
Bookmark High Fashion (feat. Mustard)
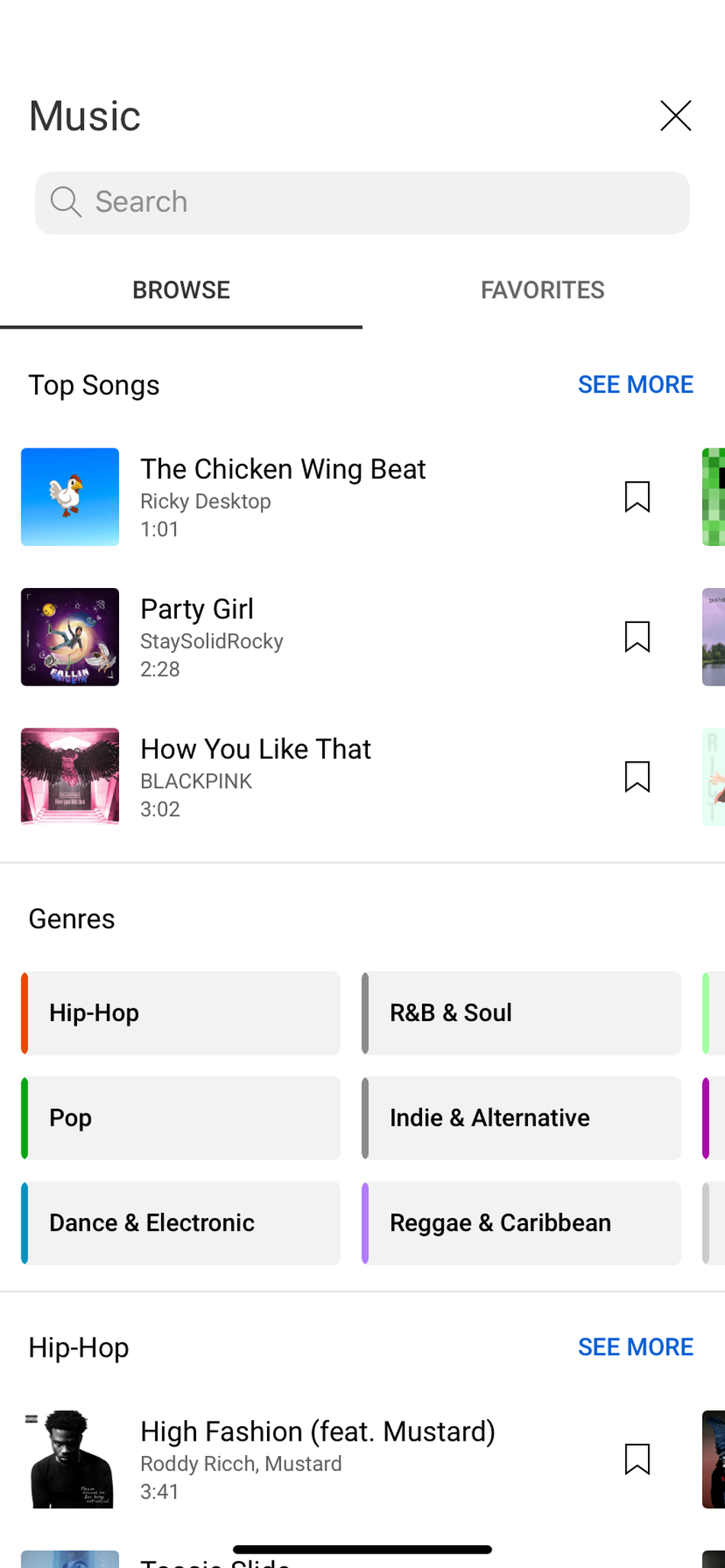637,1460
